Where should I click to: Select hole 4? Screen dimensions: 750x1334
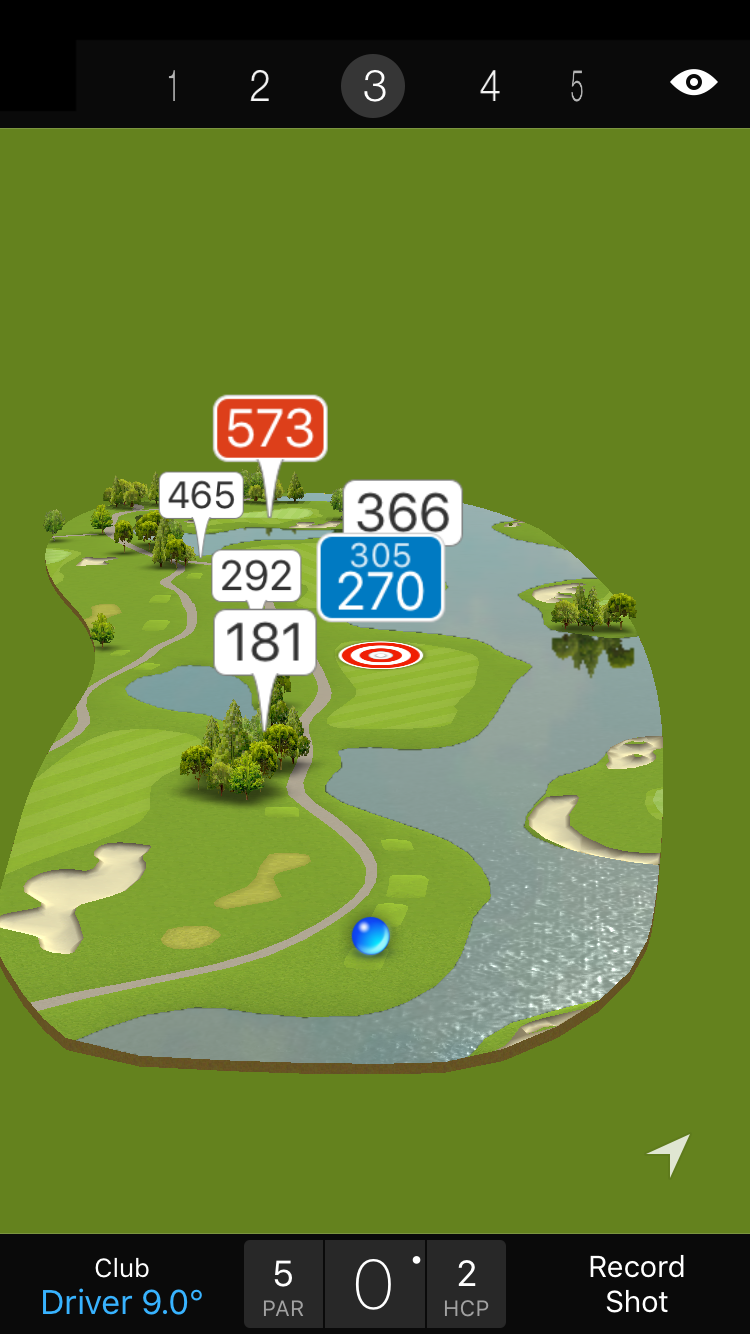coord(489,87)
